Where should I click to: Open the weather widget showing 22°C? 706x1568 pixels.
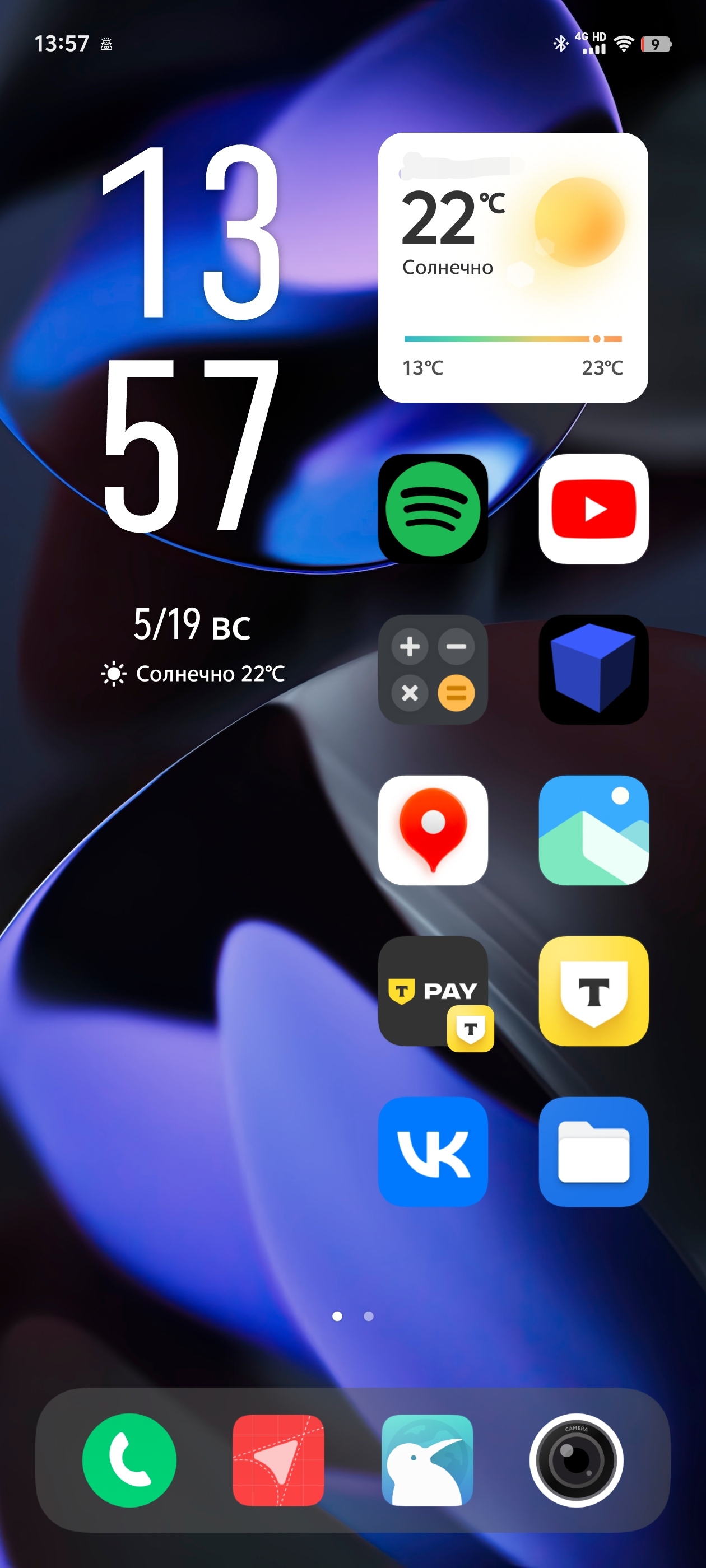point(513,268)
